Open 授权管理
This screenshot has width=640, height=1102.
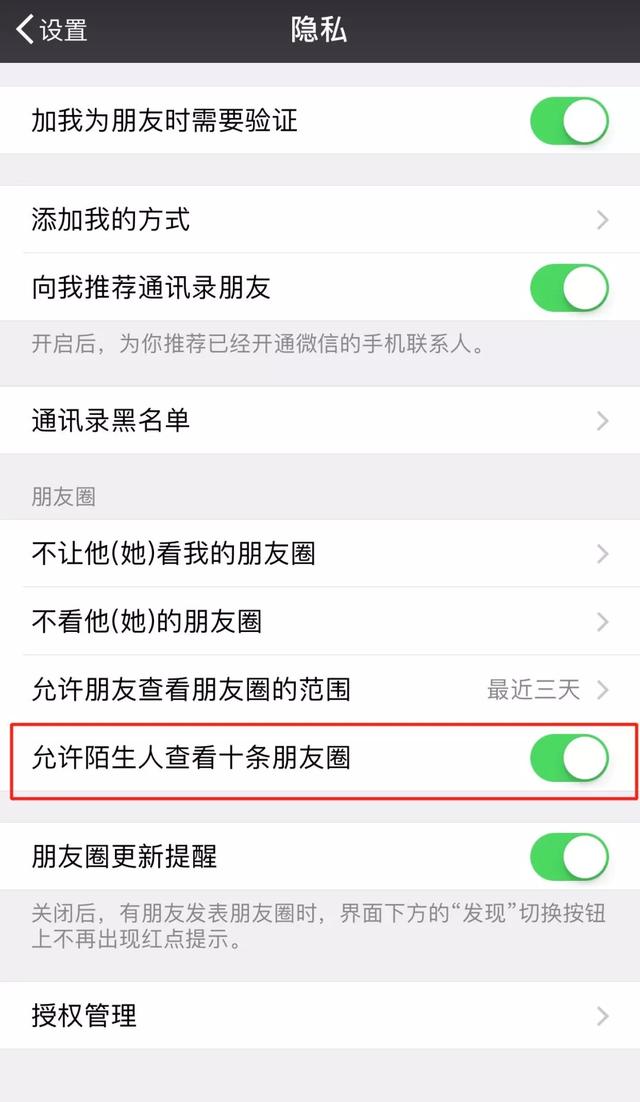pyautogui.click(x=320, y=1017)
